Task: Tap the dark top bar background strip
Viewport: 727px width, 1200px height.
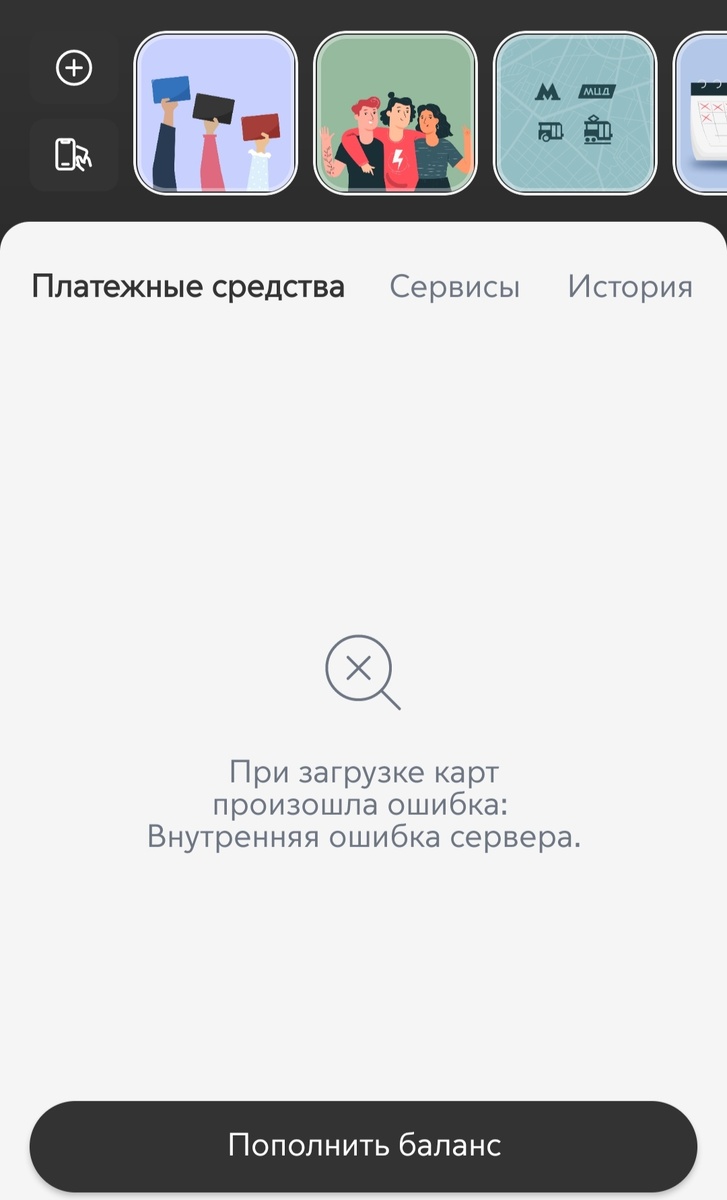Action: [x=363, y=15]
